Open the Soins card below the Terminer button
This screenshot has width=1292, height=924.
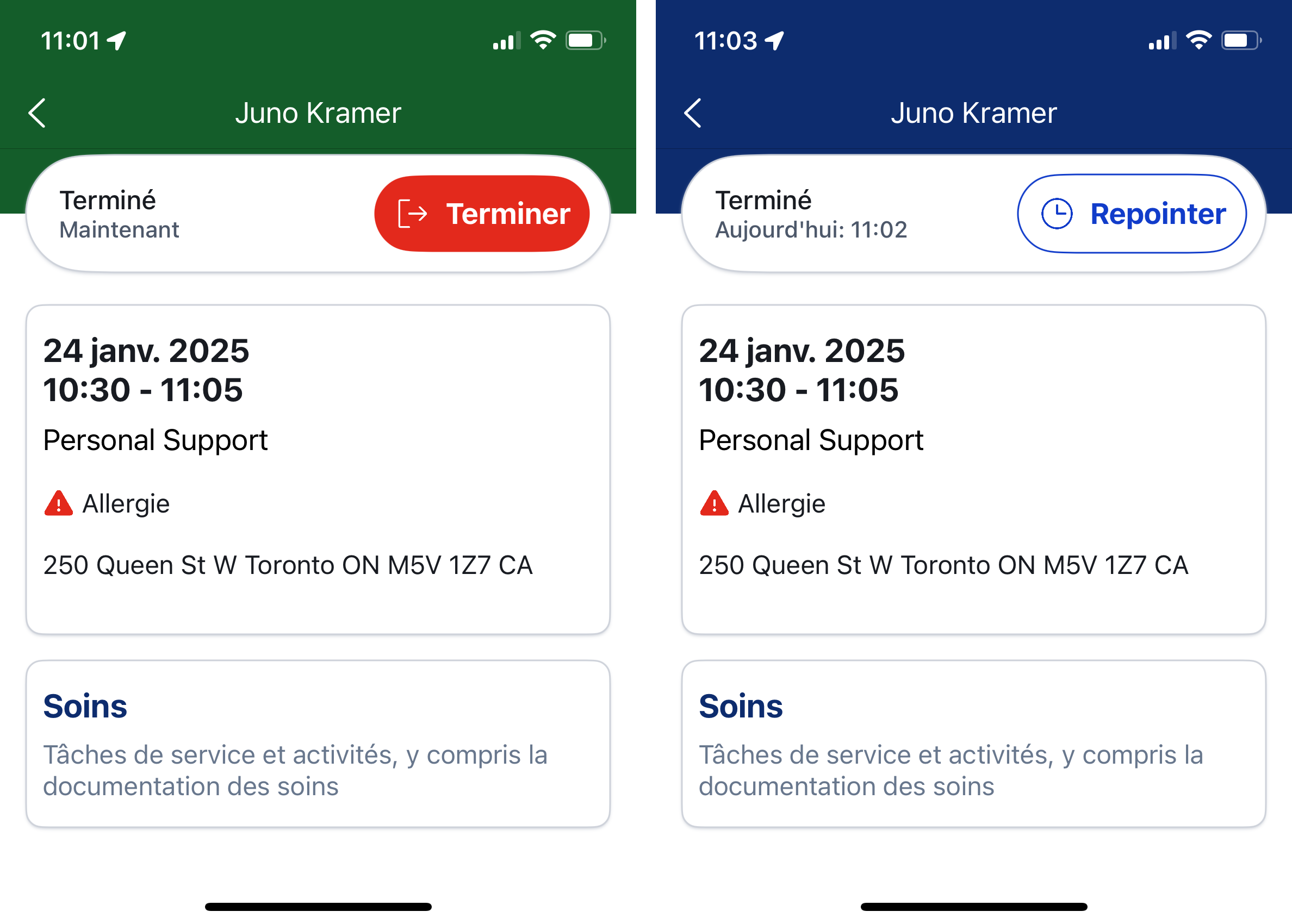point(318,743)
